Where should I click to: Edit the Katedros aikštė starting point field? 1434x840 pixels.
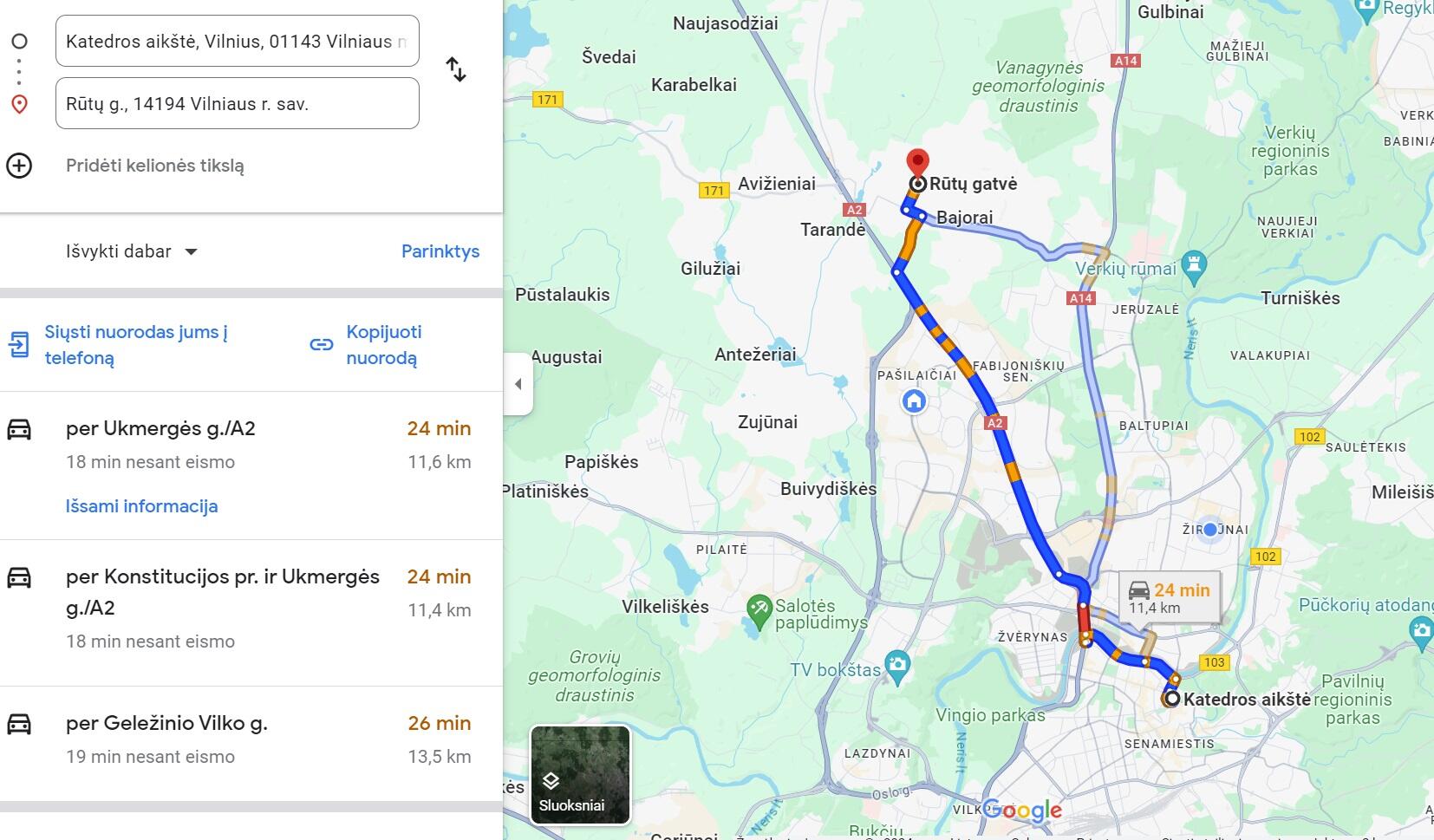point(236,41)
